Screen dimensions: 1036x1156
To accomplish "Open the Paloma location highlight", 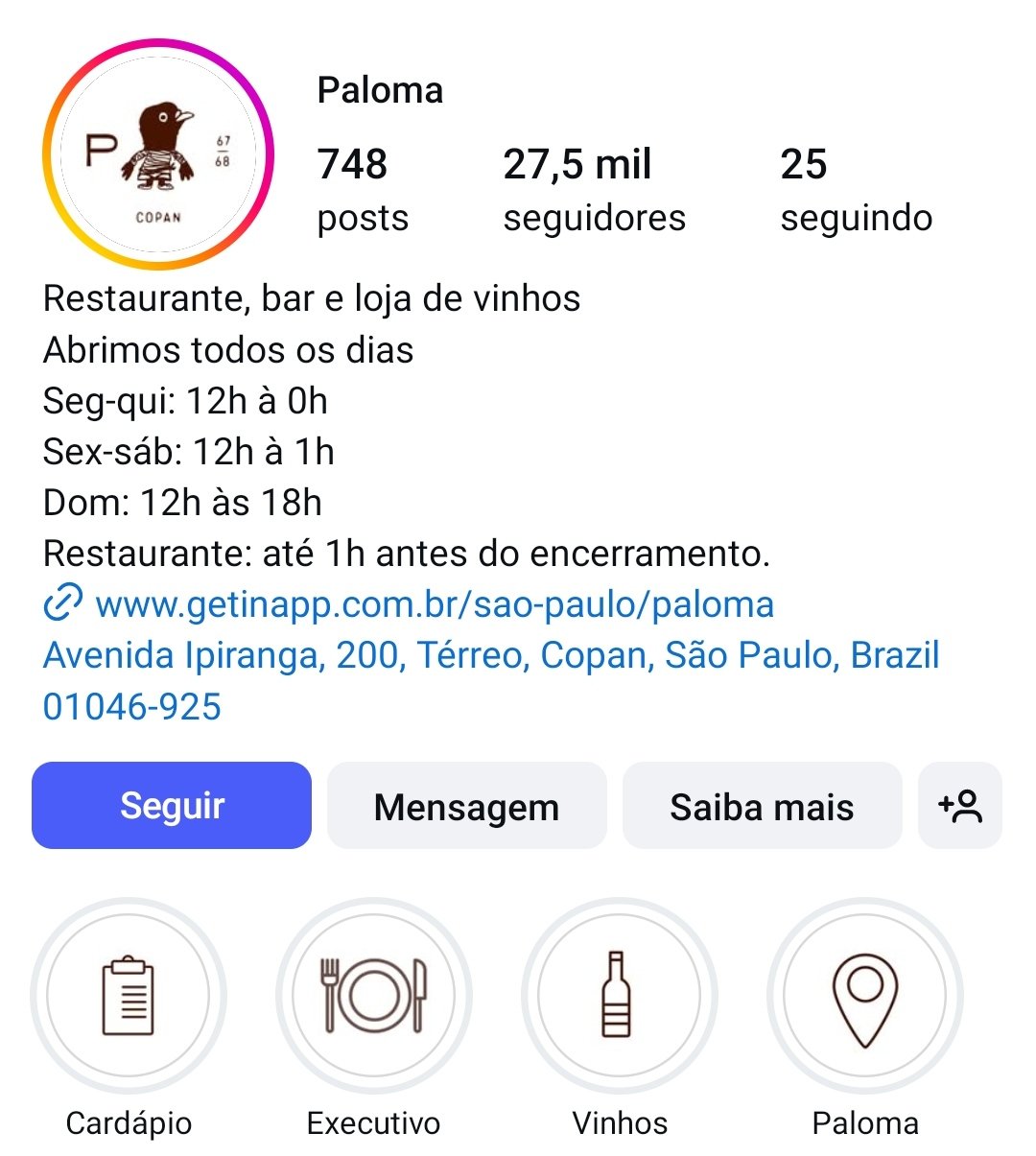I will tap(864, 996).
